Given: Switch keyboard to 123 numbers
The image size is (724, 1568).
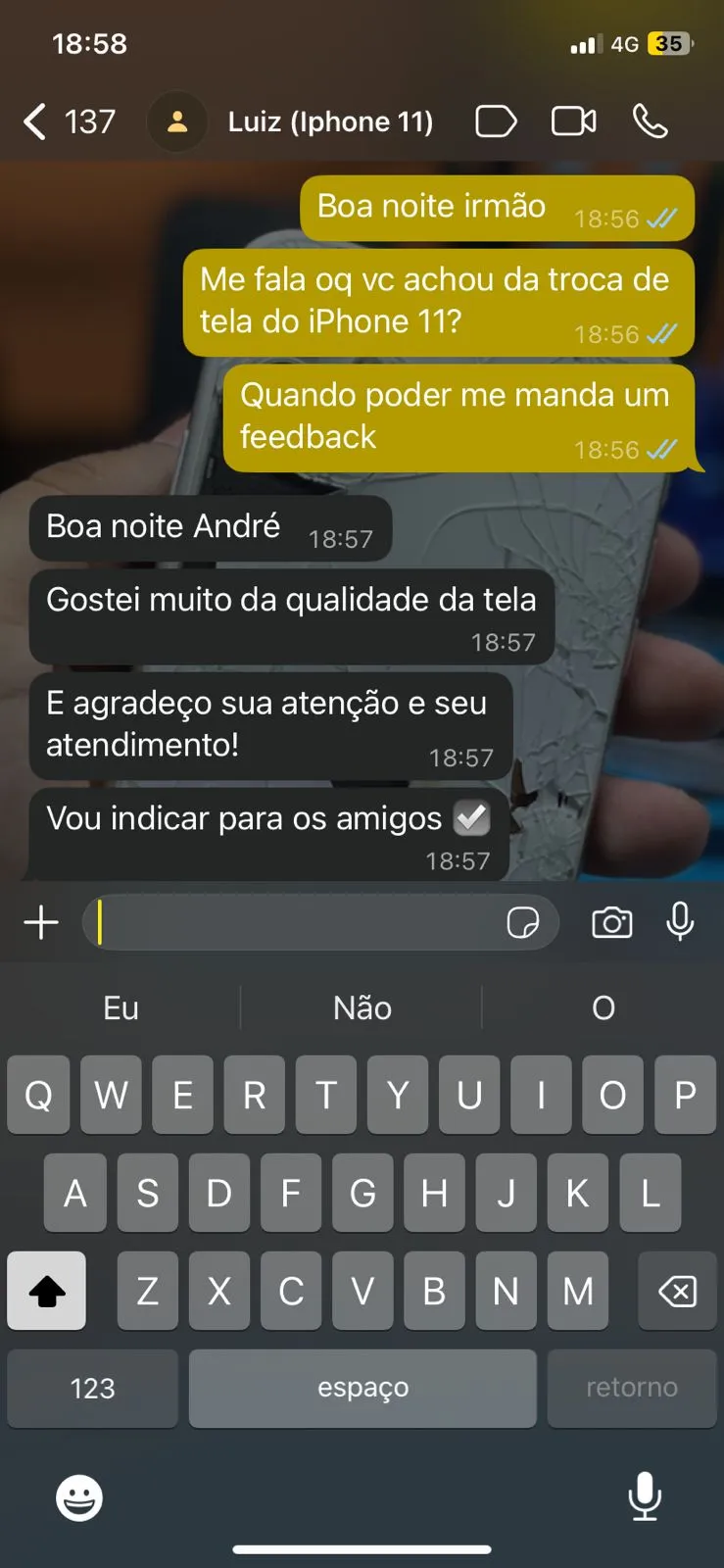Looking at the screenshot, I should click(92, 1388).
